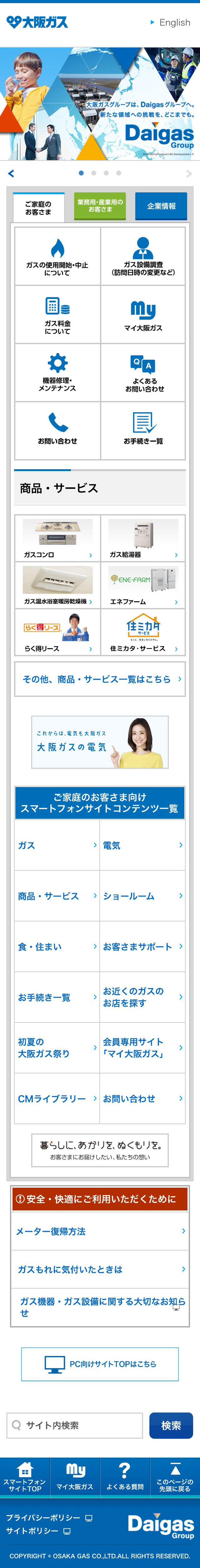
Task: Open 機器修理・メンテナンス
Action: point(57,373)
